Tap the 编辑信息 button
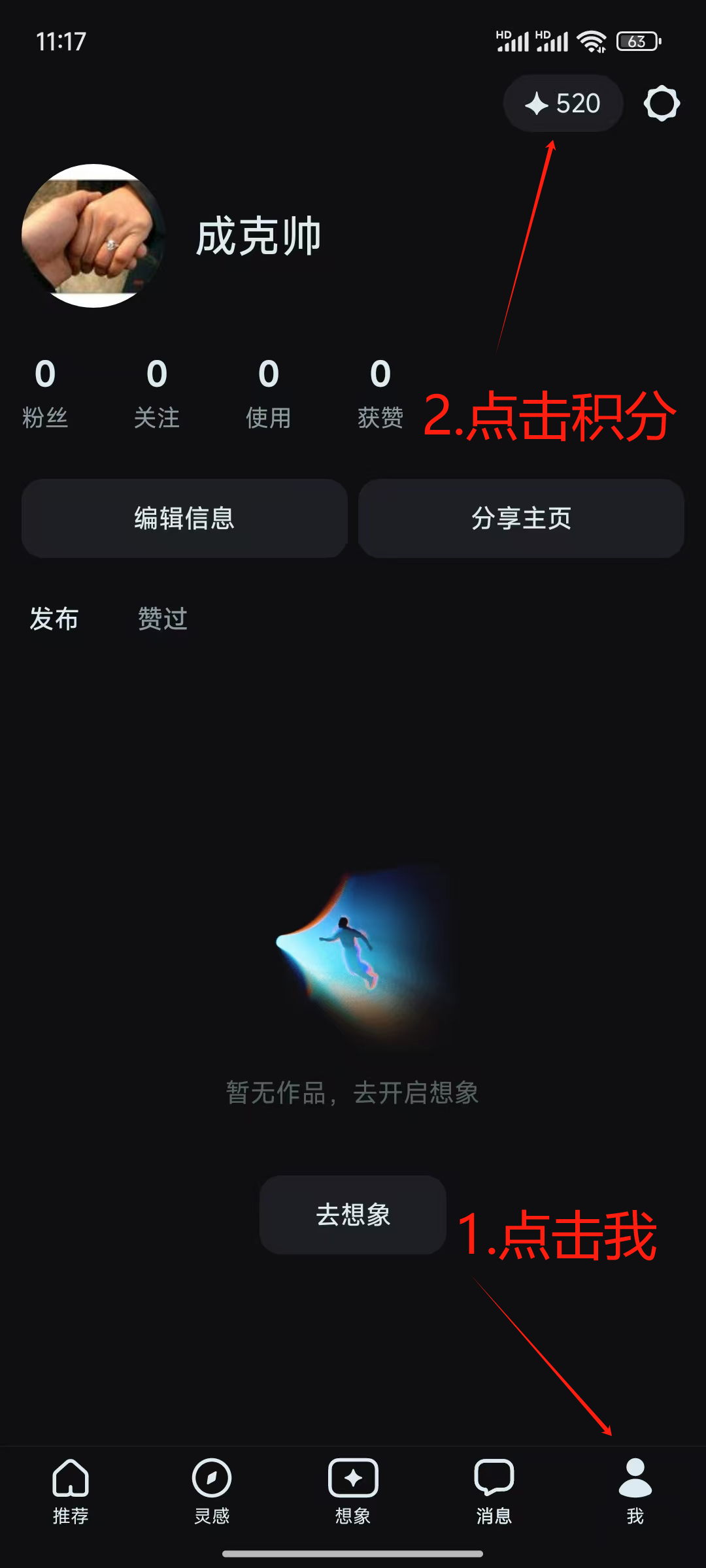 point(184,519)
